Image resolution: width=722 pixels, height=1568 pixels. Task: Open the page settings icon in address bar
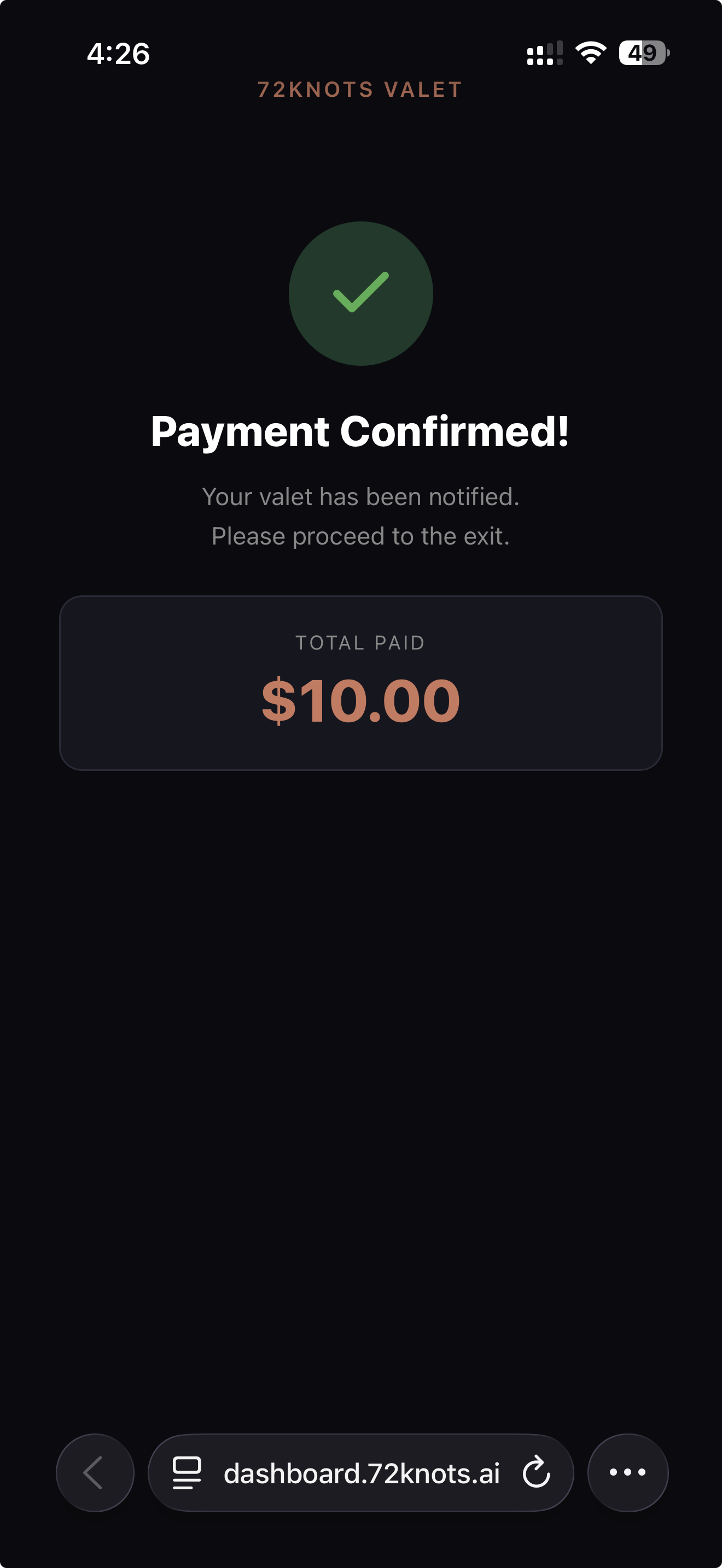coord(187,1472)
